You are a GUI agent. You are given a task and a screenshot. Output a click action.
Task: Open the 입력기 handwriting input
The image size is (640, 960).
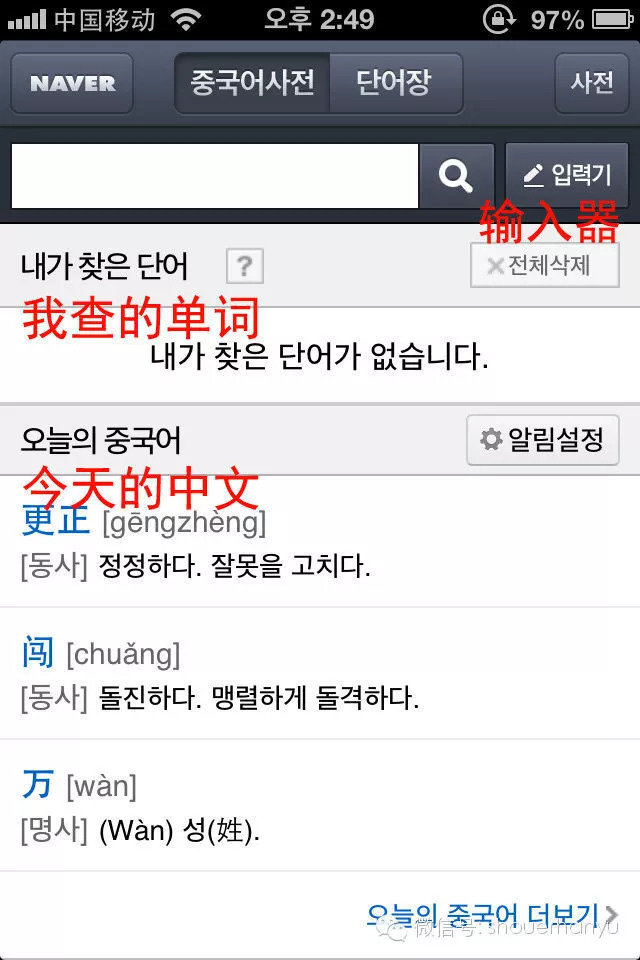click(x=567, y=176)
